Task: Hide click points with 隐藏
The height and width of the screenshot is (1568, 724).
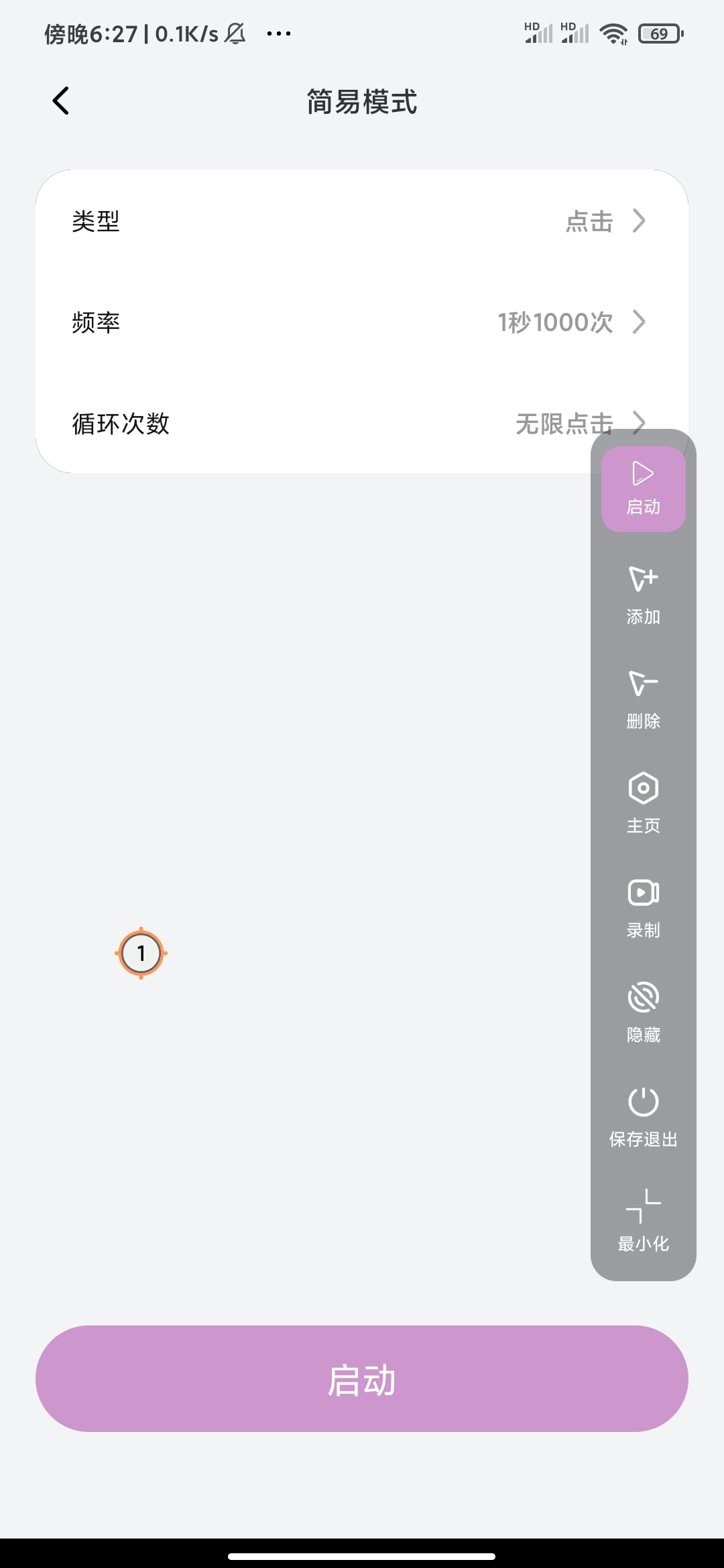Action: pos(643,1012)
